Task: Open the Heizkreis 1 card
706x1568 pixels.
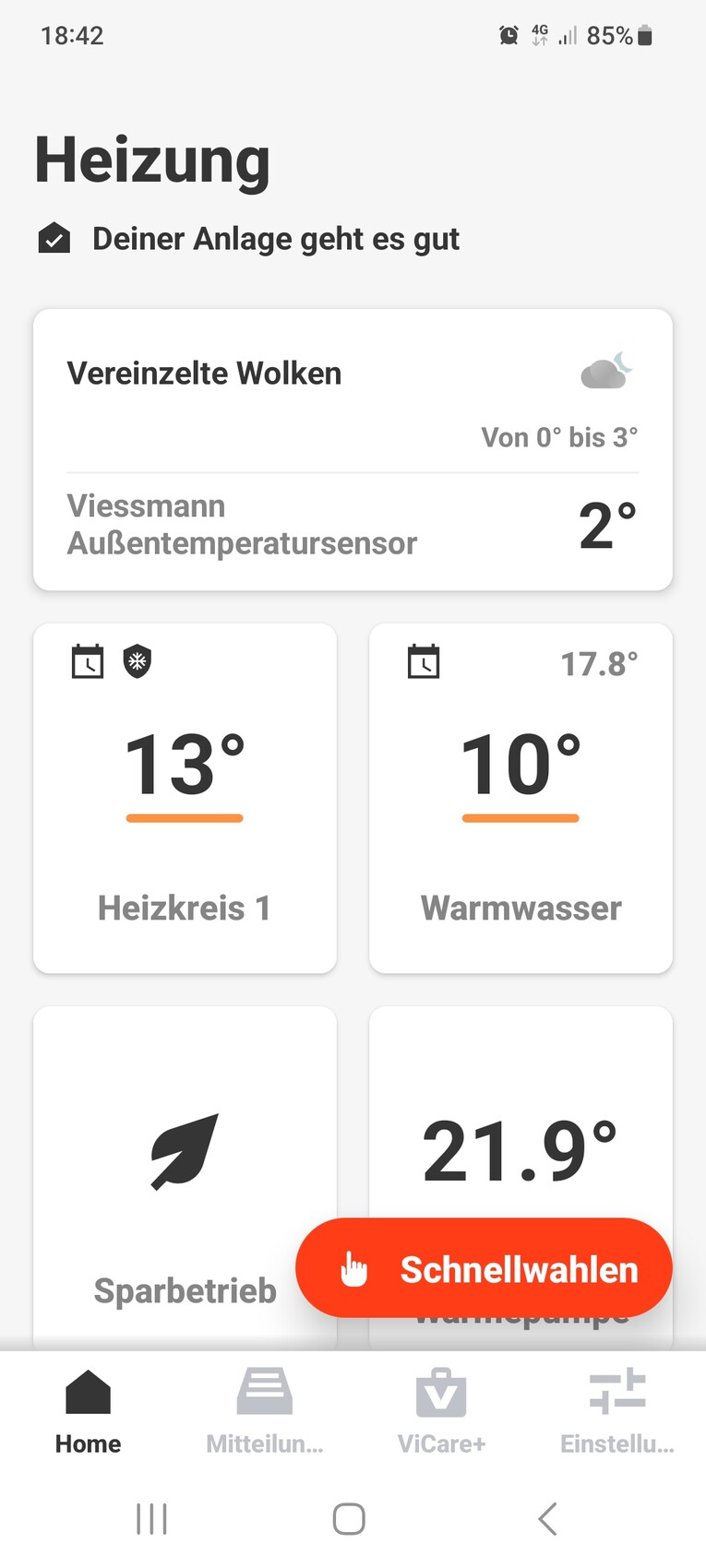Action: point(185,798)
